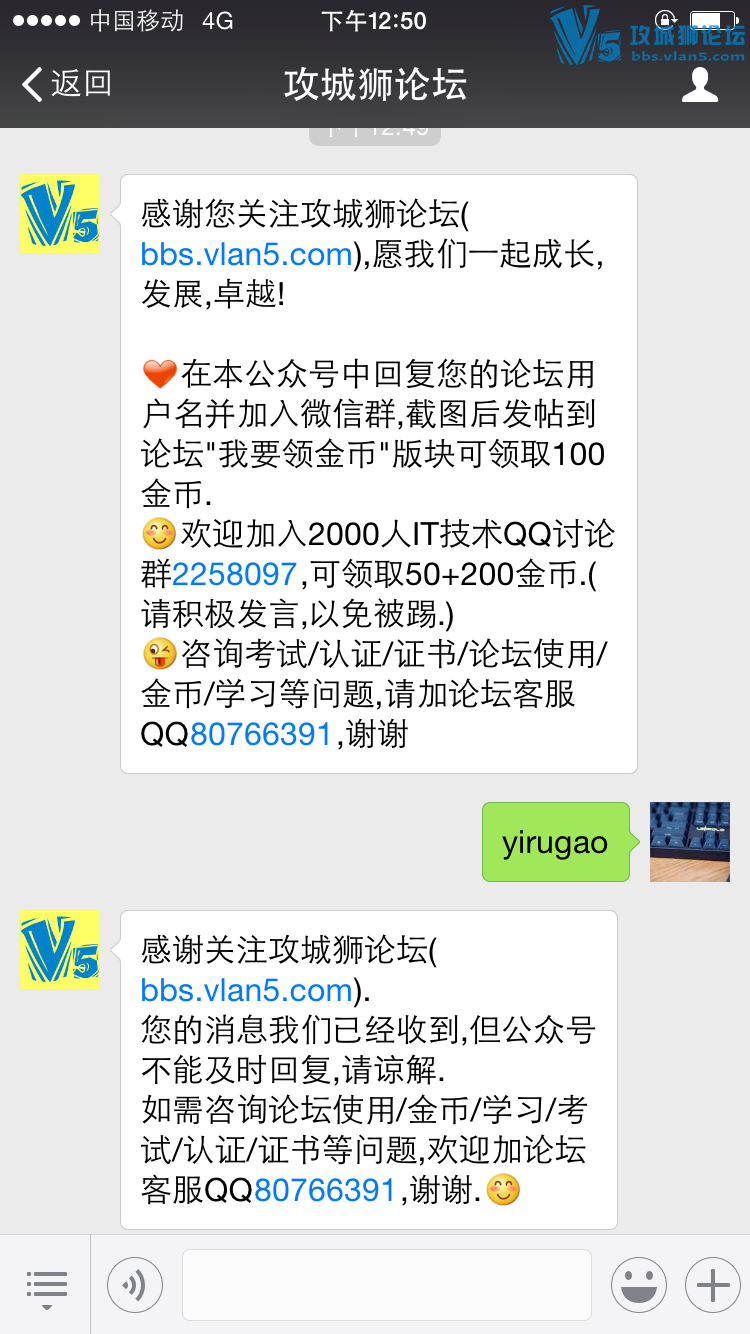
Task: Tap QQ number 80766391 in last message
Action: [x=325, y=1191]
